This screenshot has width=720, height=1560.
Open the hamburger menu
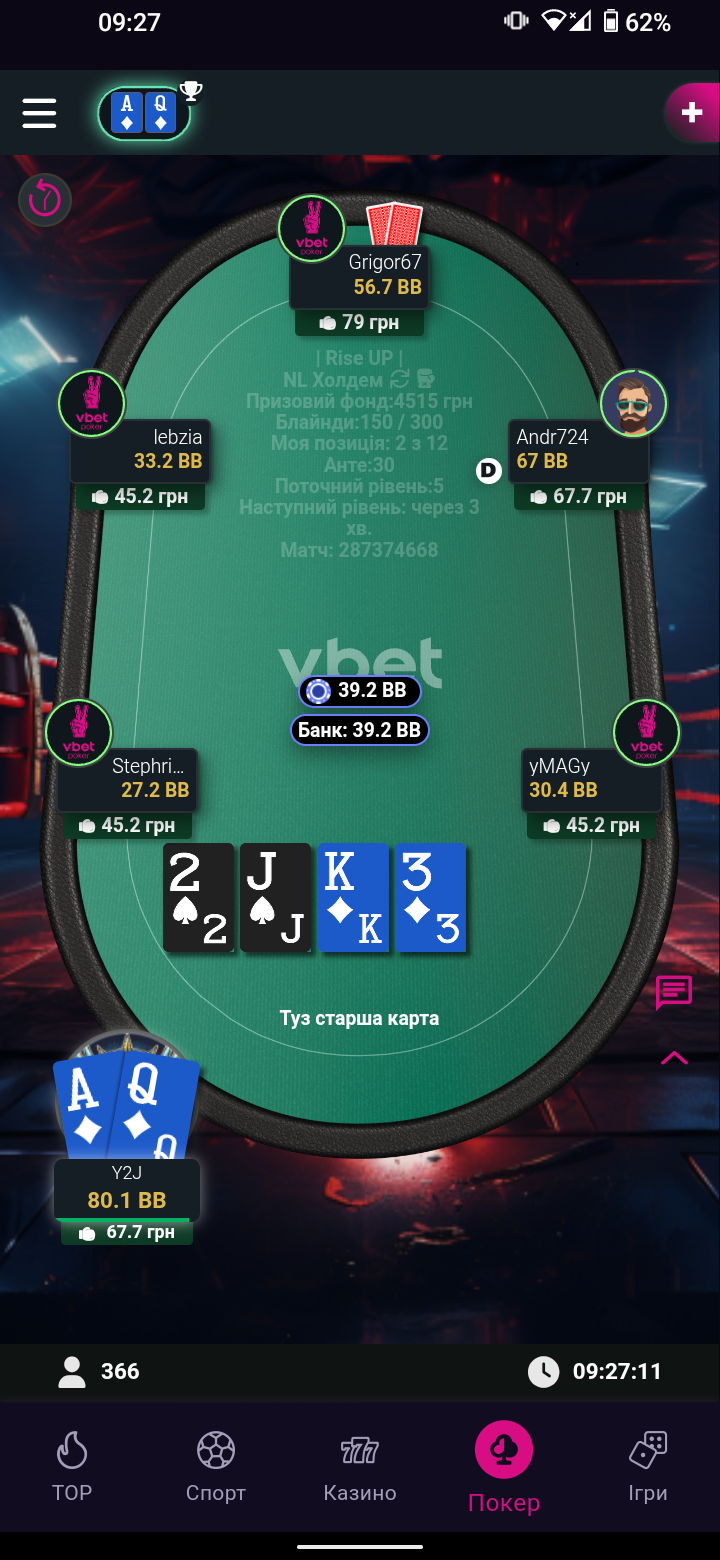40,113
